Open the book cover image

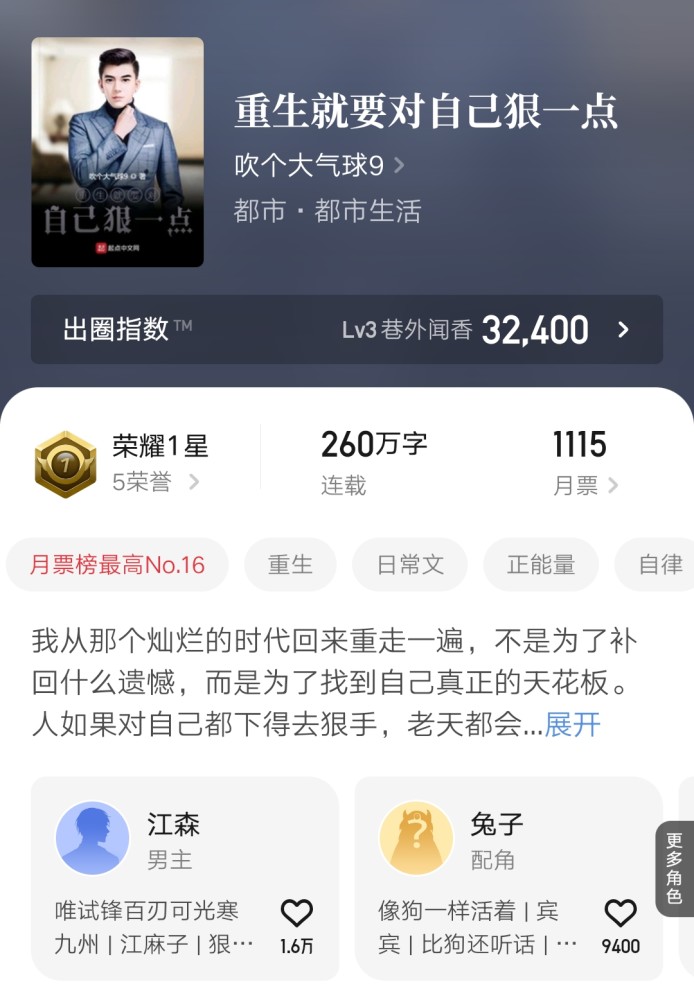click(117, 152)
